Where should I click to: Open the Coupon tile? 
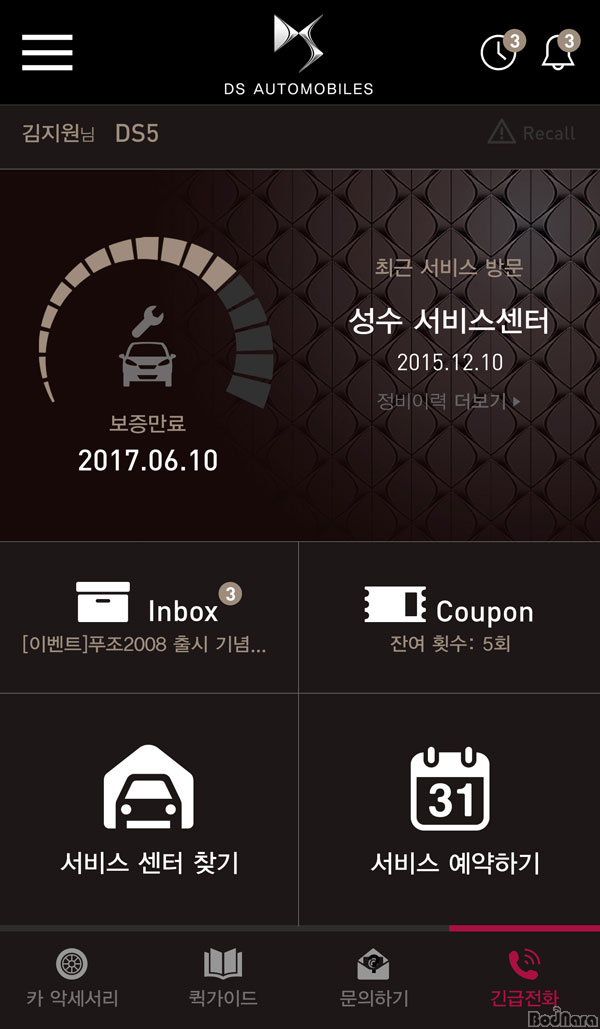click(x=449, y=618)
